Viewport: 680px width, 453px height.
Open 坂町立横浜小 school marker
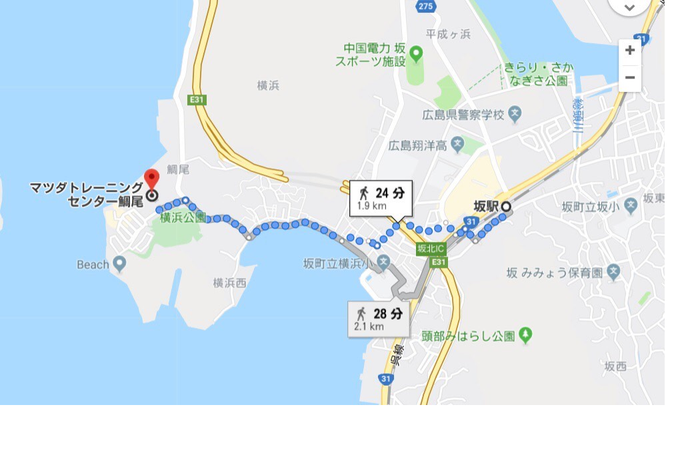point(383,261)
